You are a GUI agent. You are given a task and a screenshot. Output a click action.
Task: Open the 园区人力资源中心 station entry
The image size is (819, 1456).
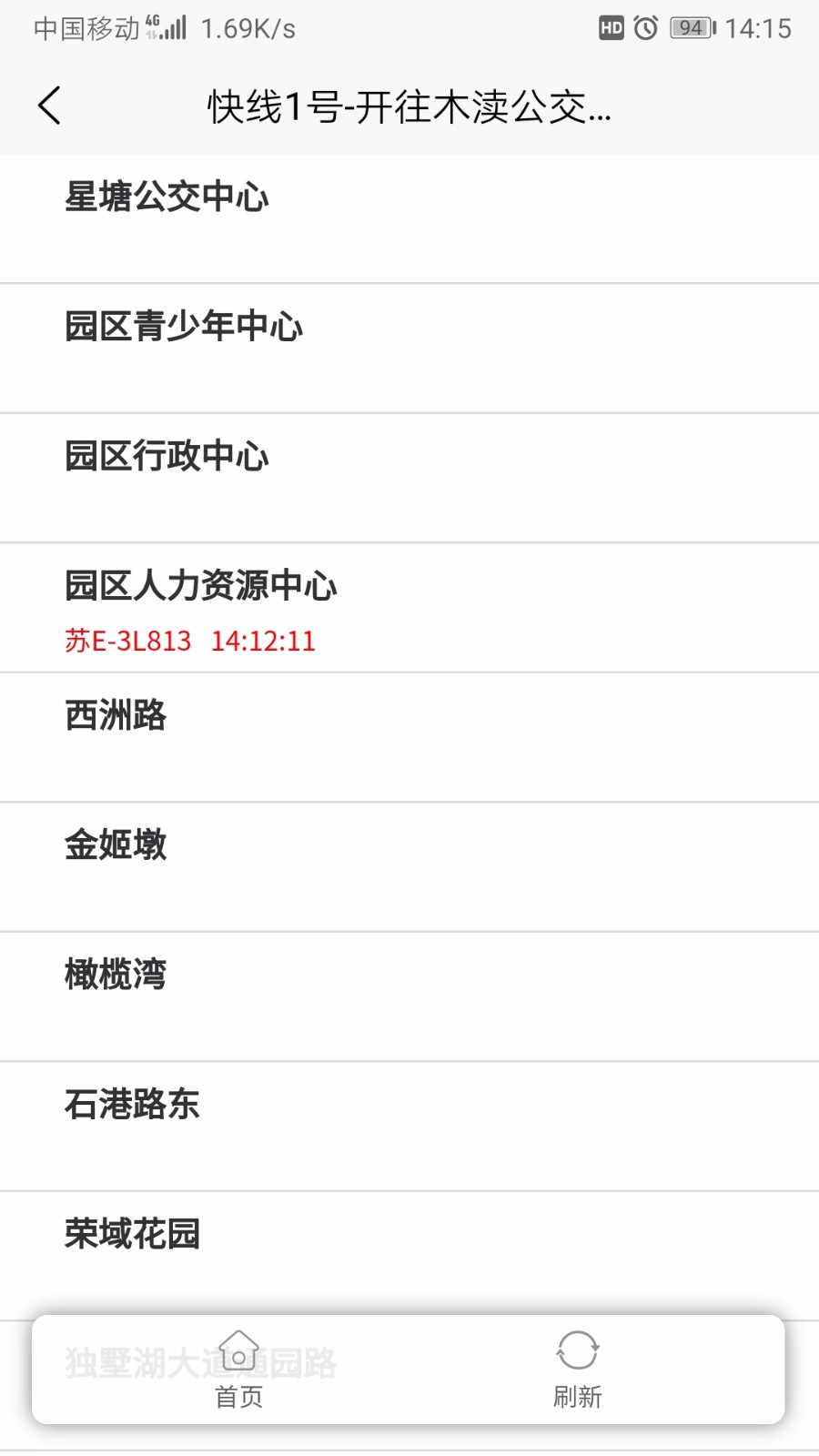click(x=201, y=587)
